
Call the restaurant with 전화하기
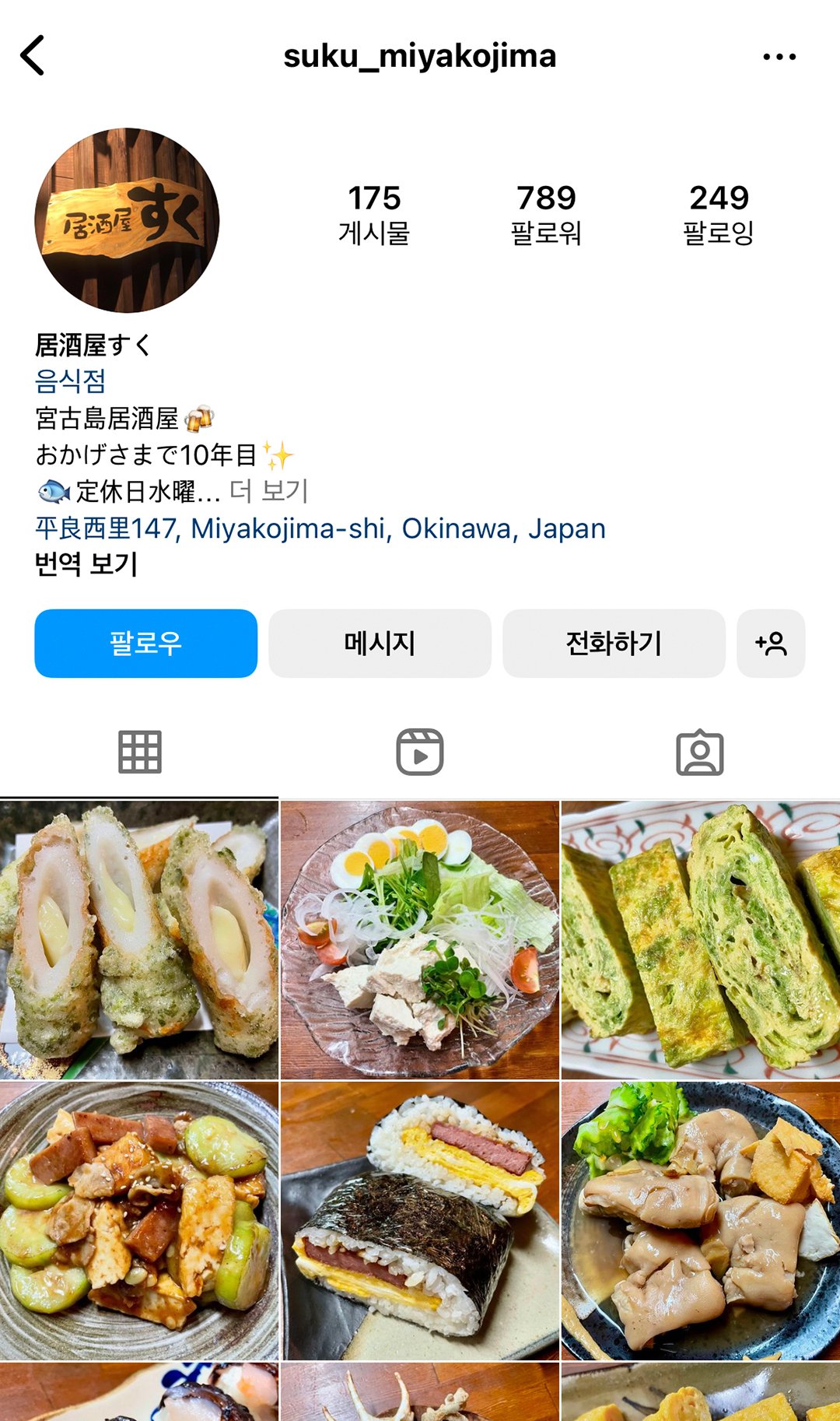pos(614,644)
